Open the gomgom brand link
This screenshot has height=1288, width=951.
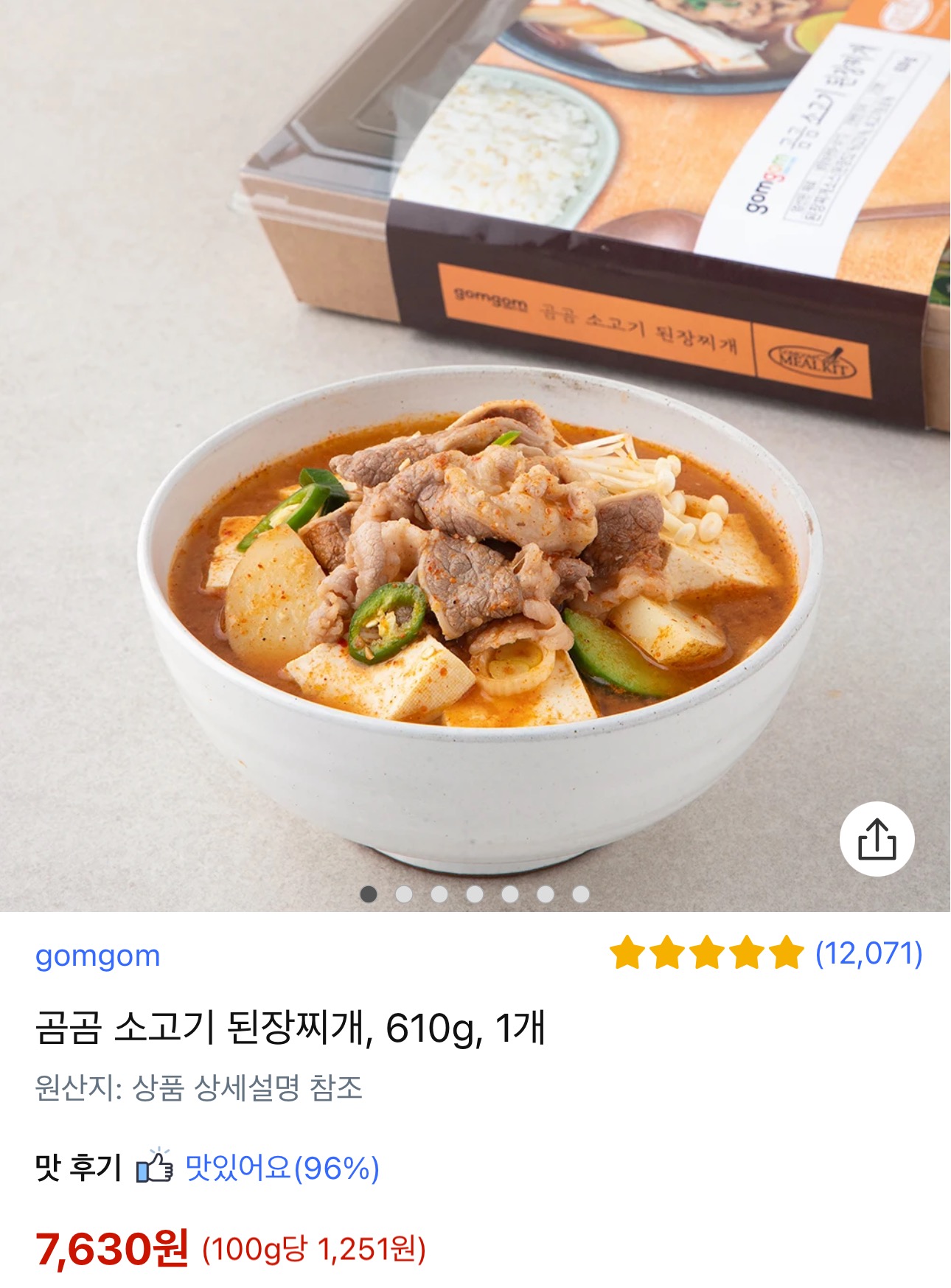click(97, 955)
